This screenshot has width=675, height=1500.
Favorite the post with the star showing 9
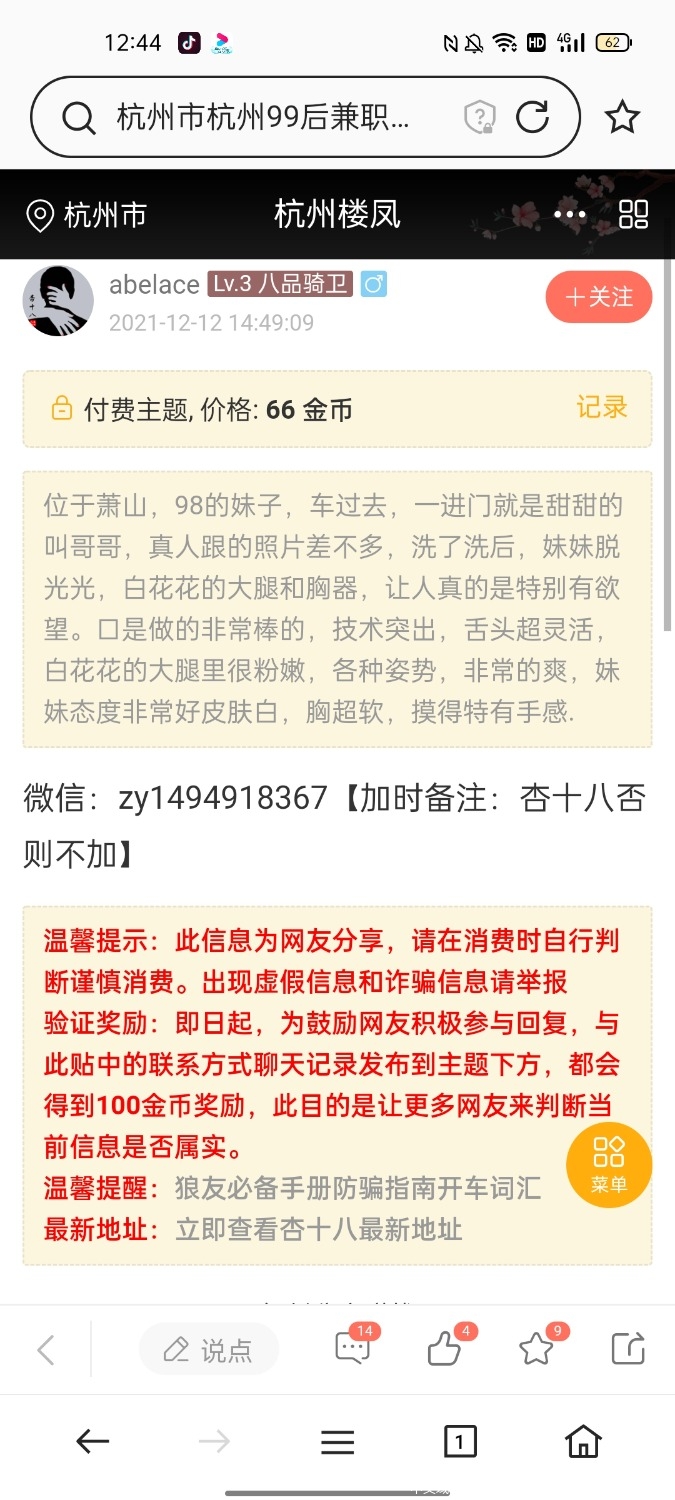(x=536, y=1350)
